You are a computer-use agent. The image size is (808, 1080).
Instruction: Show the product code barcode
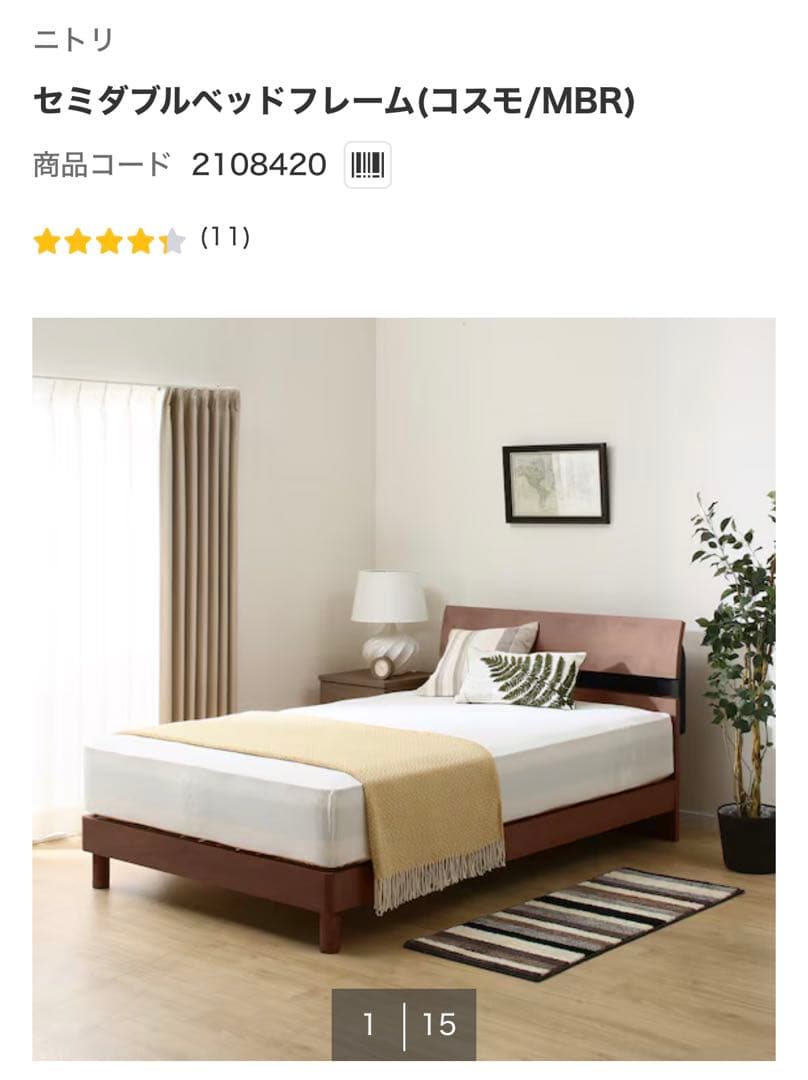[367, 165]
